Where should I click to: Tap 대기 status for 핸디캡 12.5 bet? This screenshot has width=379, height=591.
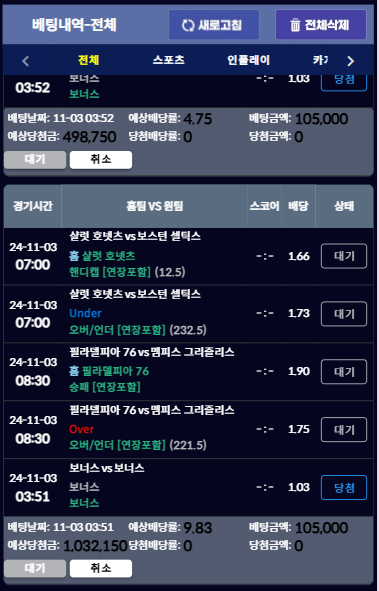click(344, 256)
